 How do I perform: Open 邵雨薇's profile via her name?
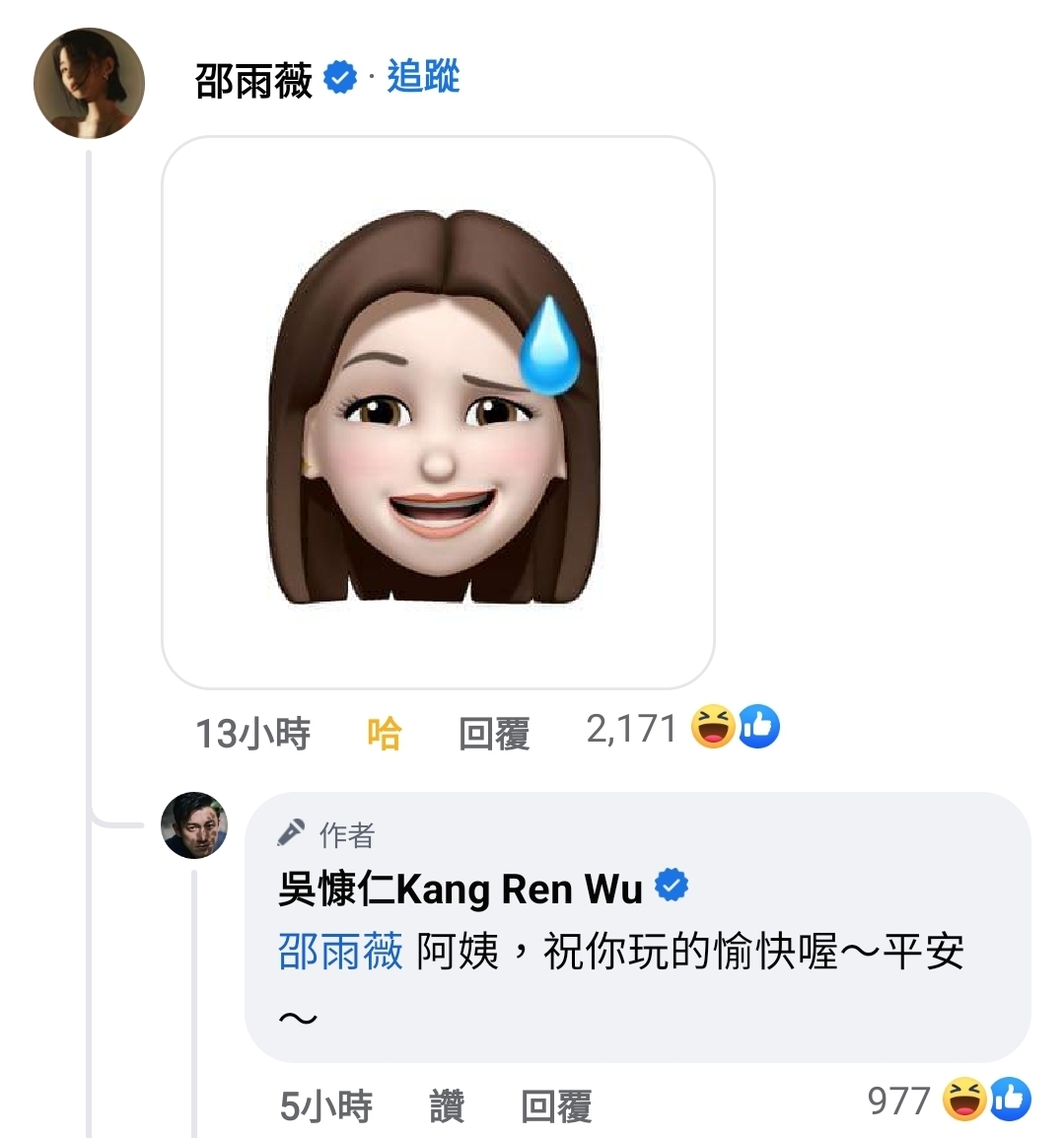[x=253, y=80]
